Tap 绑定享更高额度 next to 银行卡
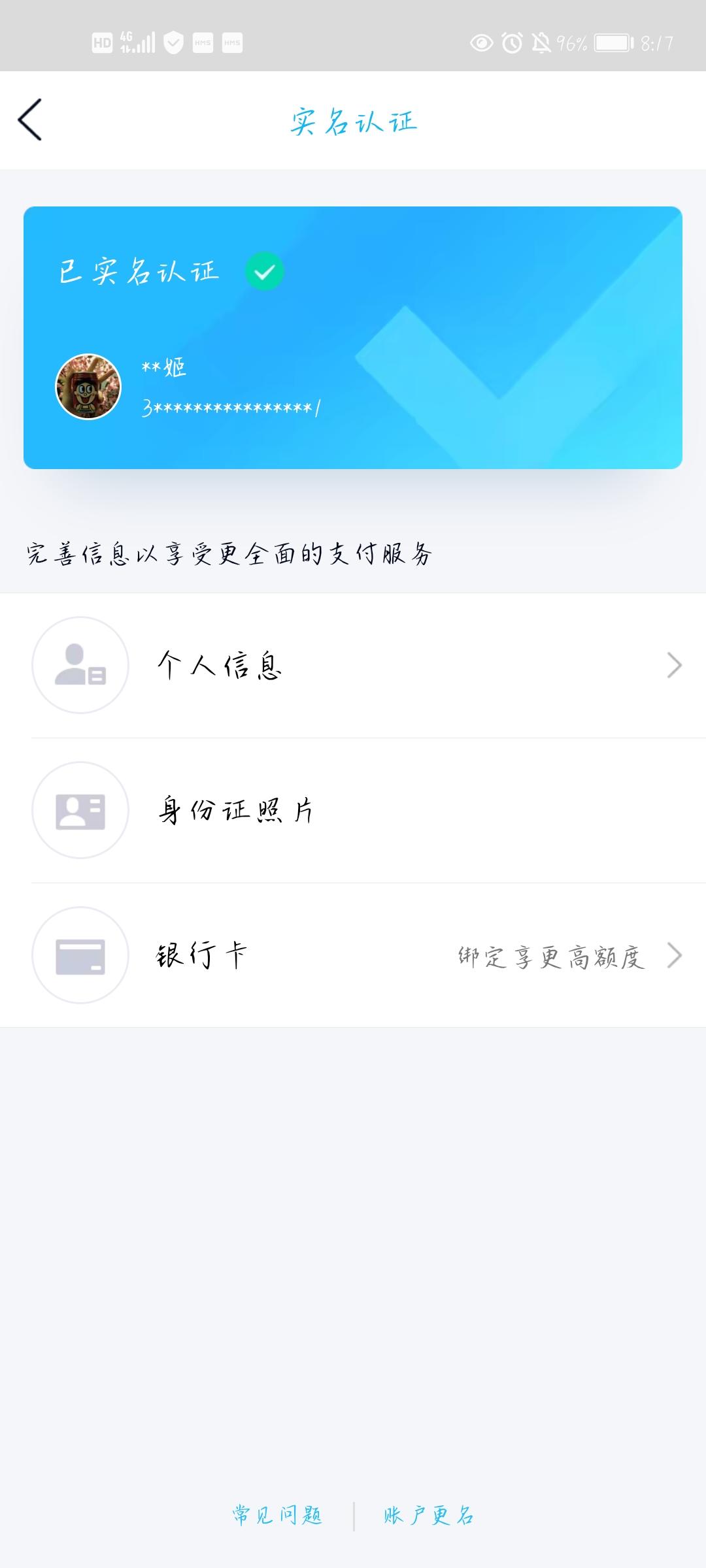 551,957
